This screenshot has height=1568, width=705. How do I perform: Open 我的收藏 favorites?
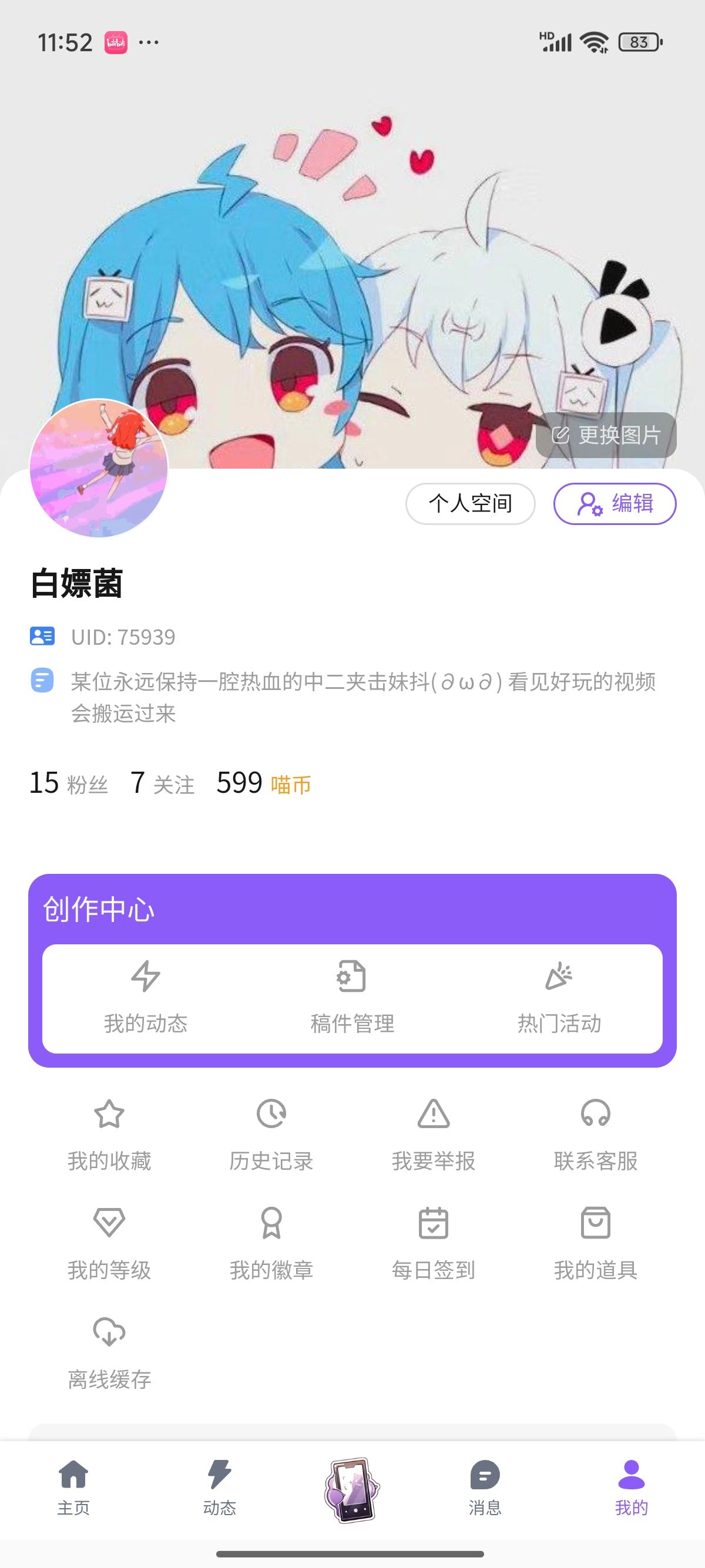(x=110, y=1136)
